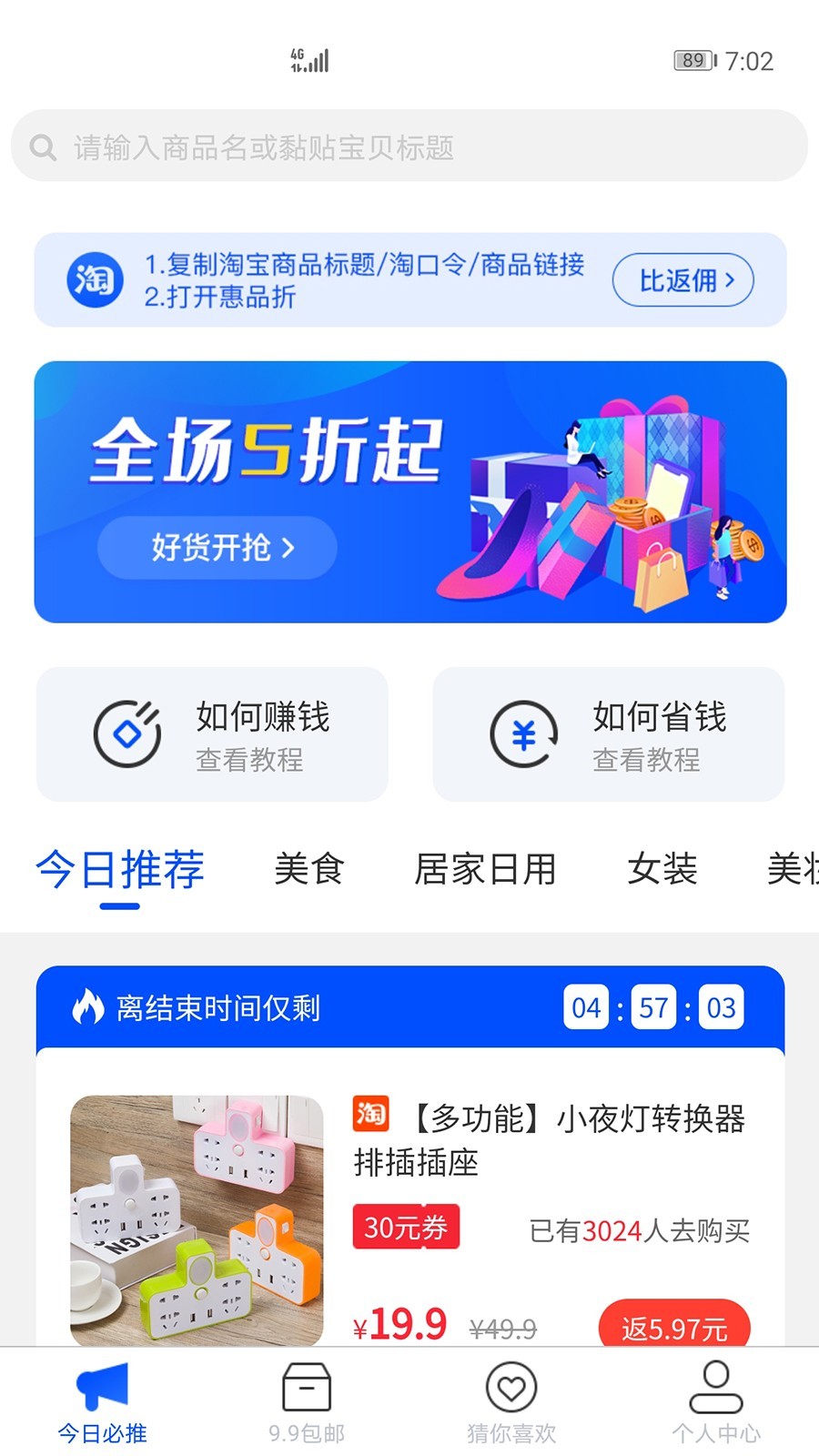Image resolution: width=819 pixels, height=1456 pixels.
Task: Open the 猜你喜欢 bottom tab
Action: (x=511, y=1402)
